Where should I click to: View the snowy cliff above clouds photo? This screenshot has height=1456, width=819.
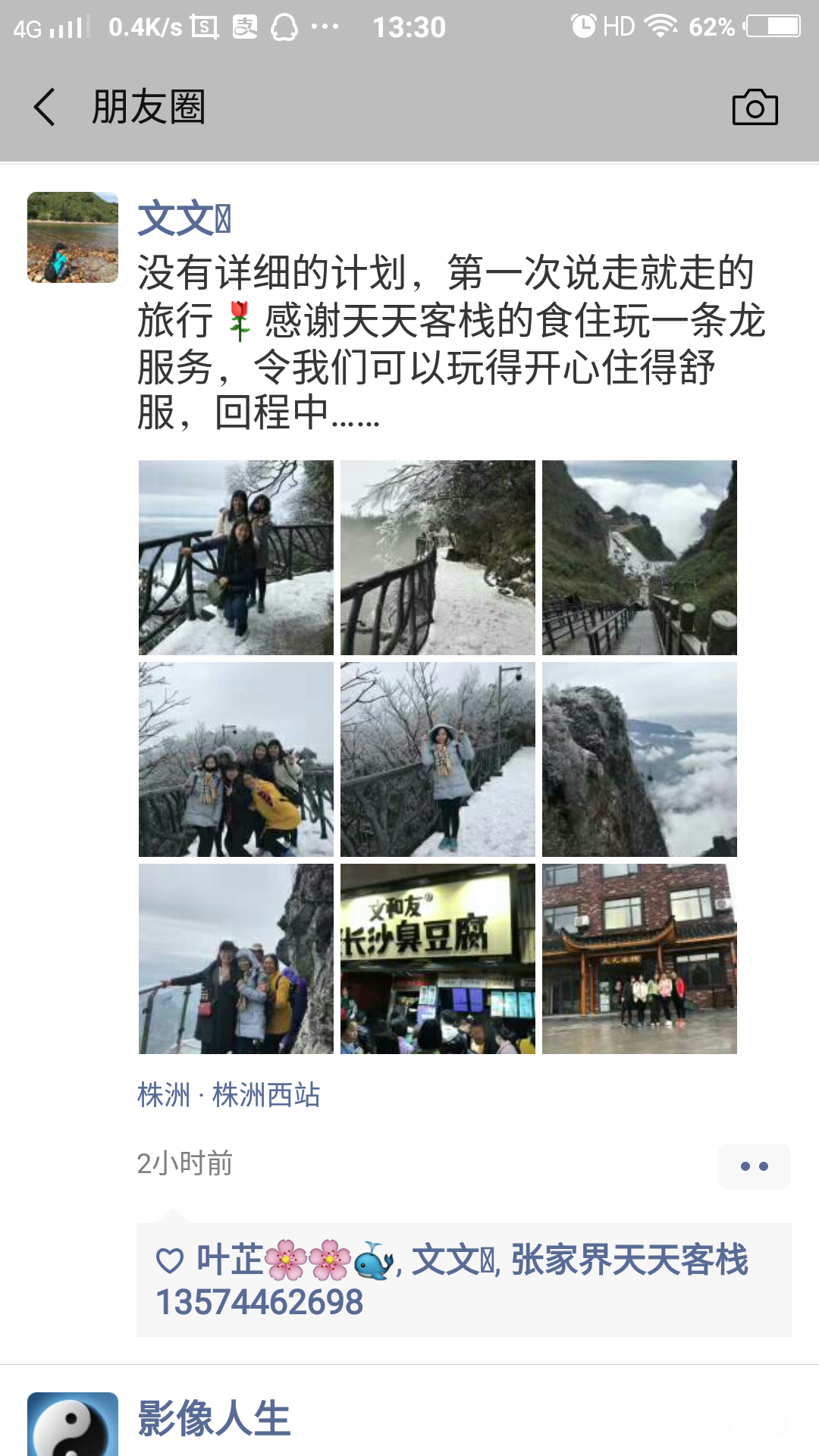639,759
